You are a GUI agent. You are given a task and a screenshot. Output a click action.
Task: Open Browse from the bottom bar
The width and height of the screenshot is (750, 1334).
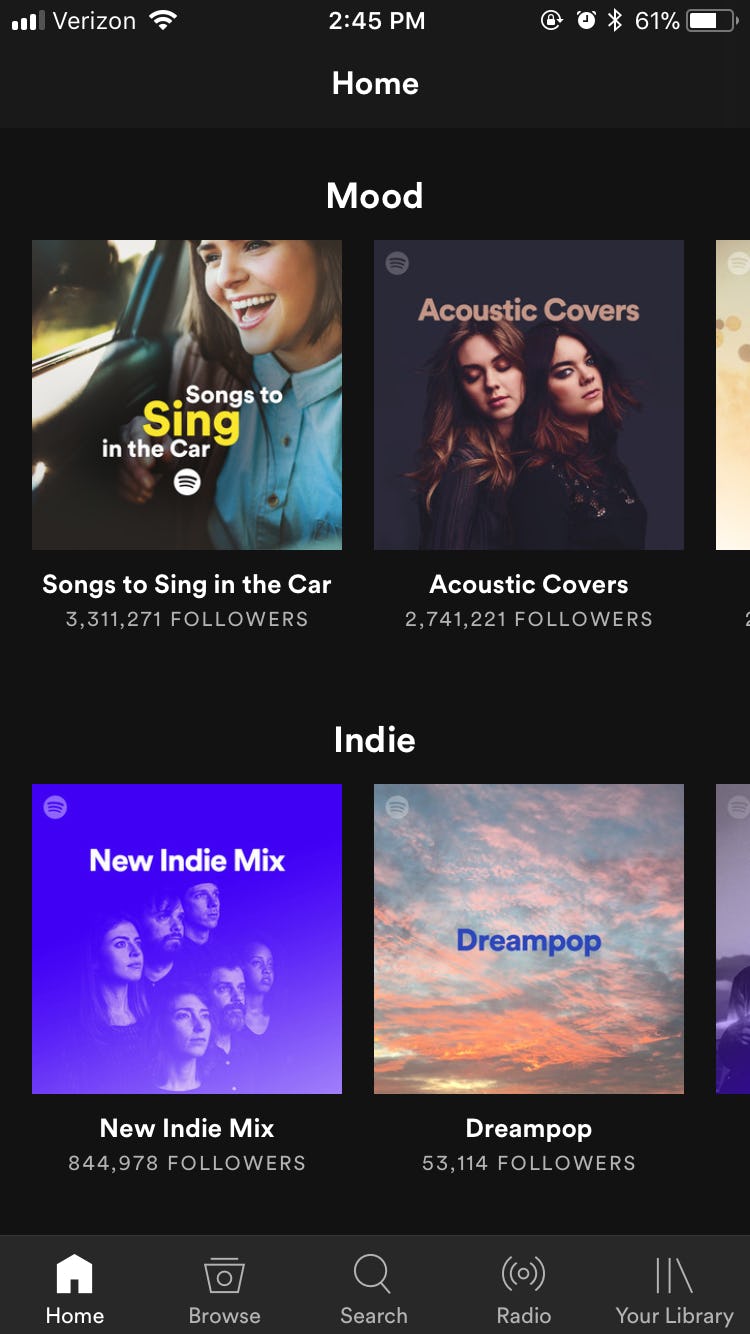coord(224,1275)
